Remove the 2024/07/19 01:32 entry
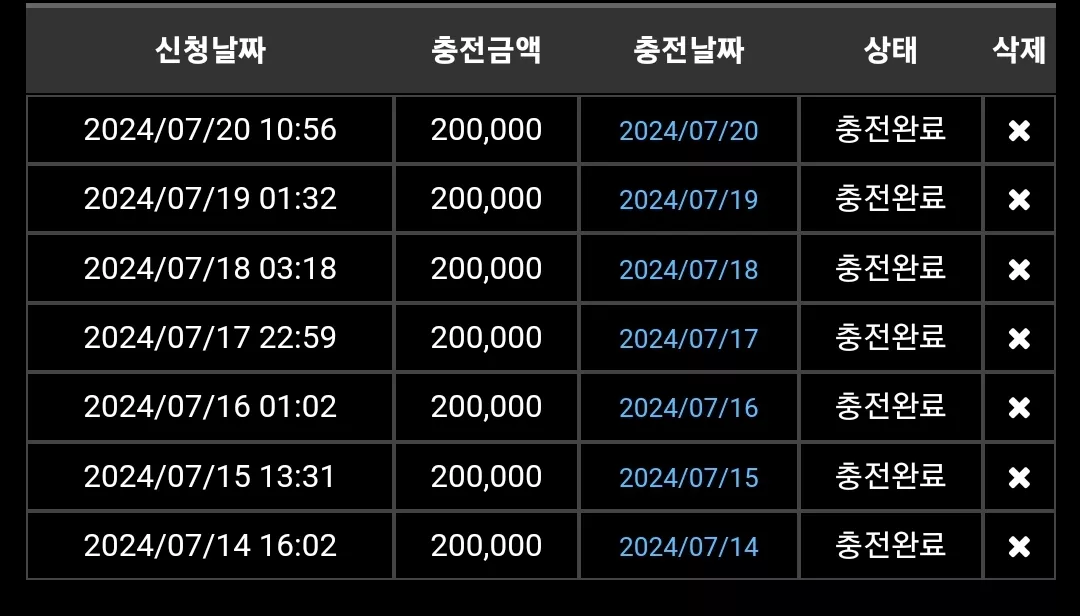Image resolution: width=1080 pixels, height=616 pixels. [1019, 200]
